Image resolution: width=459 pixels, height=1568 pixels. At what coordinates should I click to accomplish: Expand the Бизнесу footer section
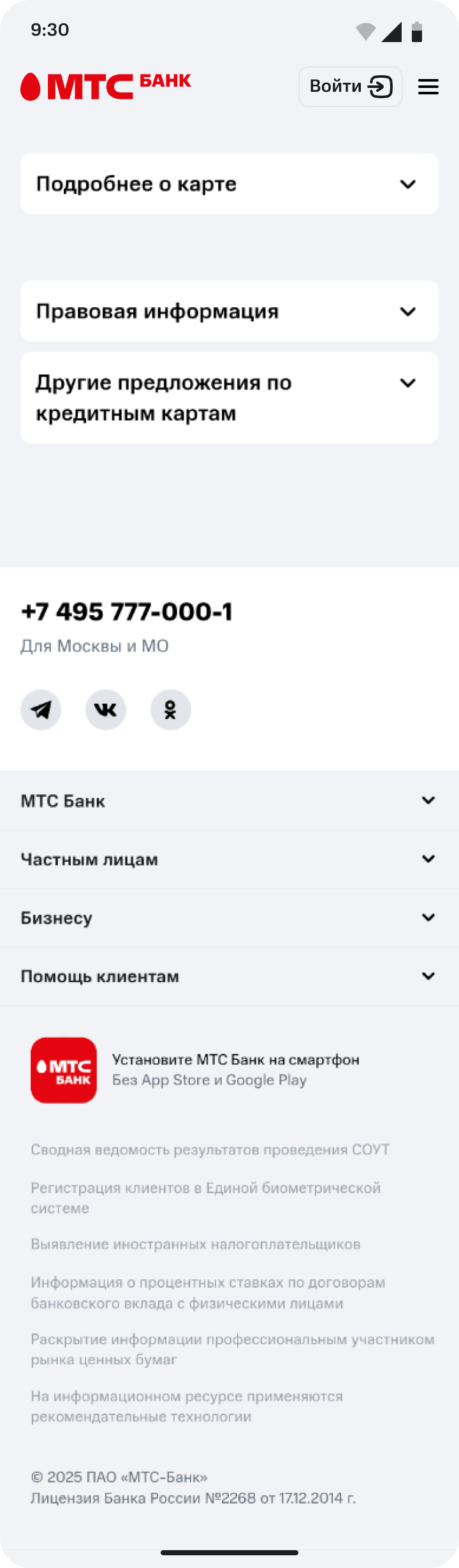click(229, 918)
